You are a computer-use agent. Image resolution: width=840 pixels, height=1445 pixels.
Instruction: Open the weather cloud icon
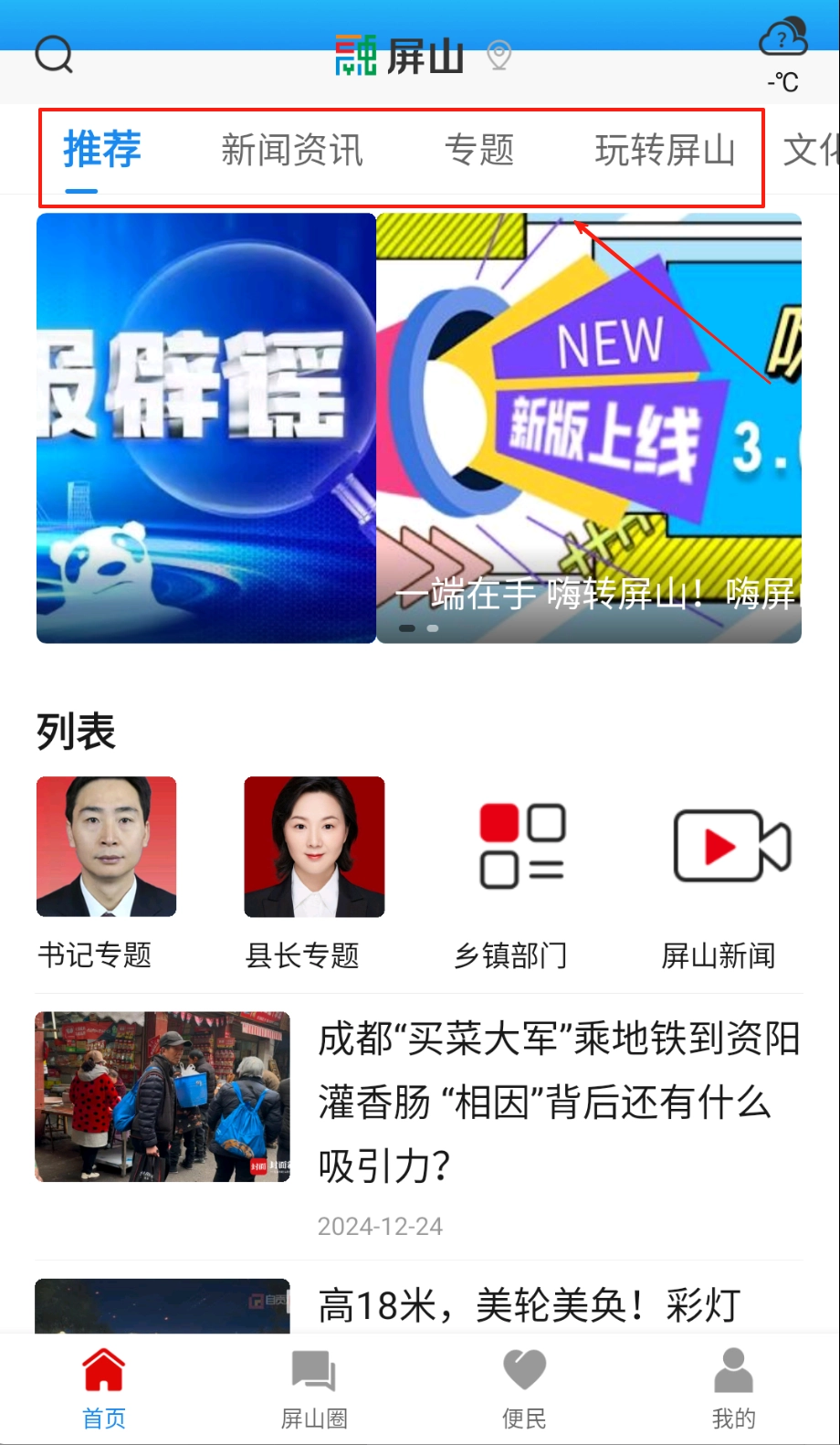tap(782, 40)
